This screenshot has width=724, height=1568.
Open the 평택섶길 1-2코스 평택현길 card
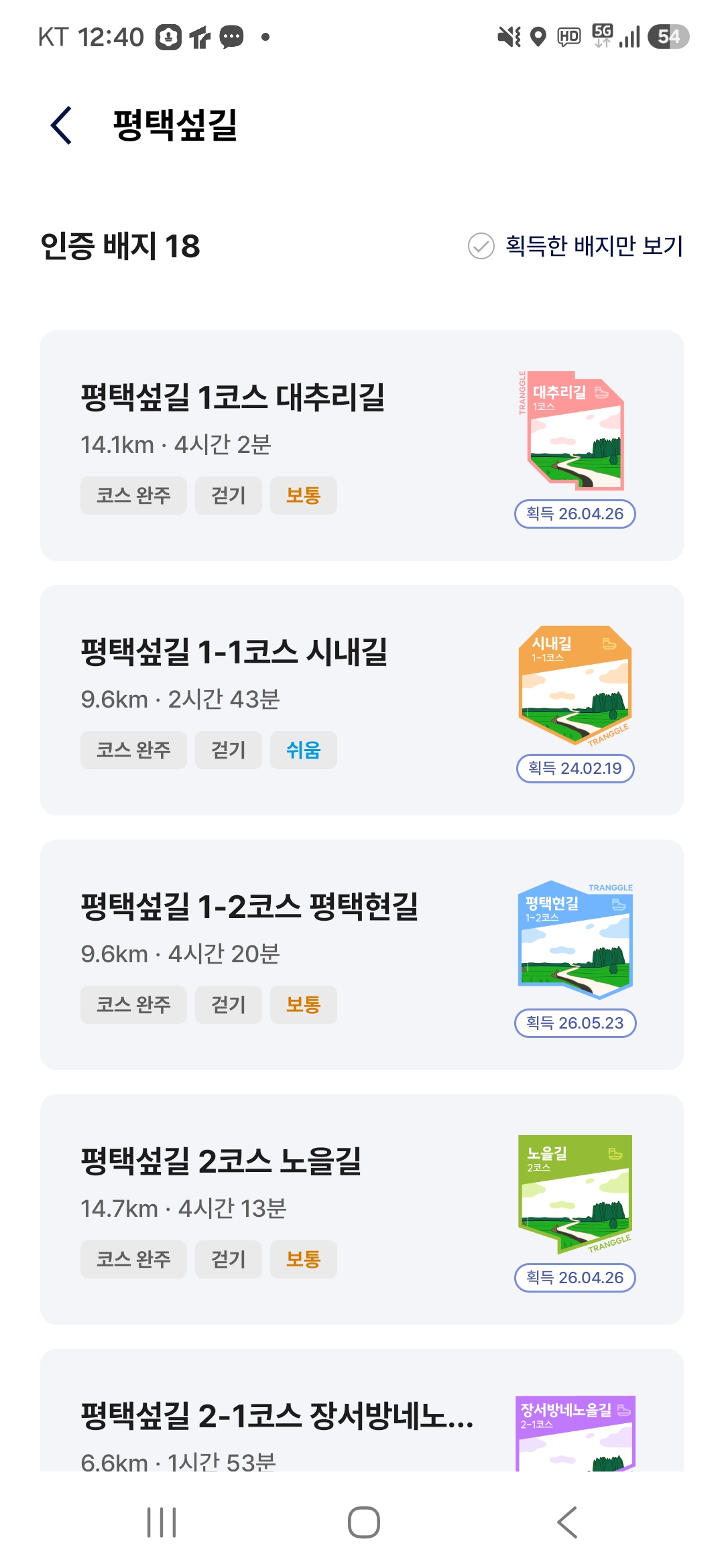(362, 954)
